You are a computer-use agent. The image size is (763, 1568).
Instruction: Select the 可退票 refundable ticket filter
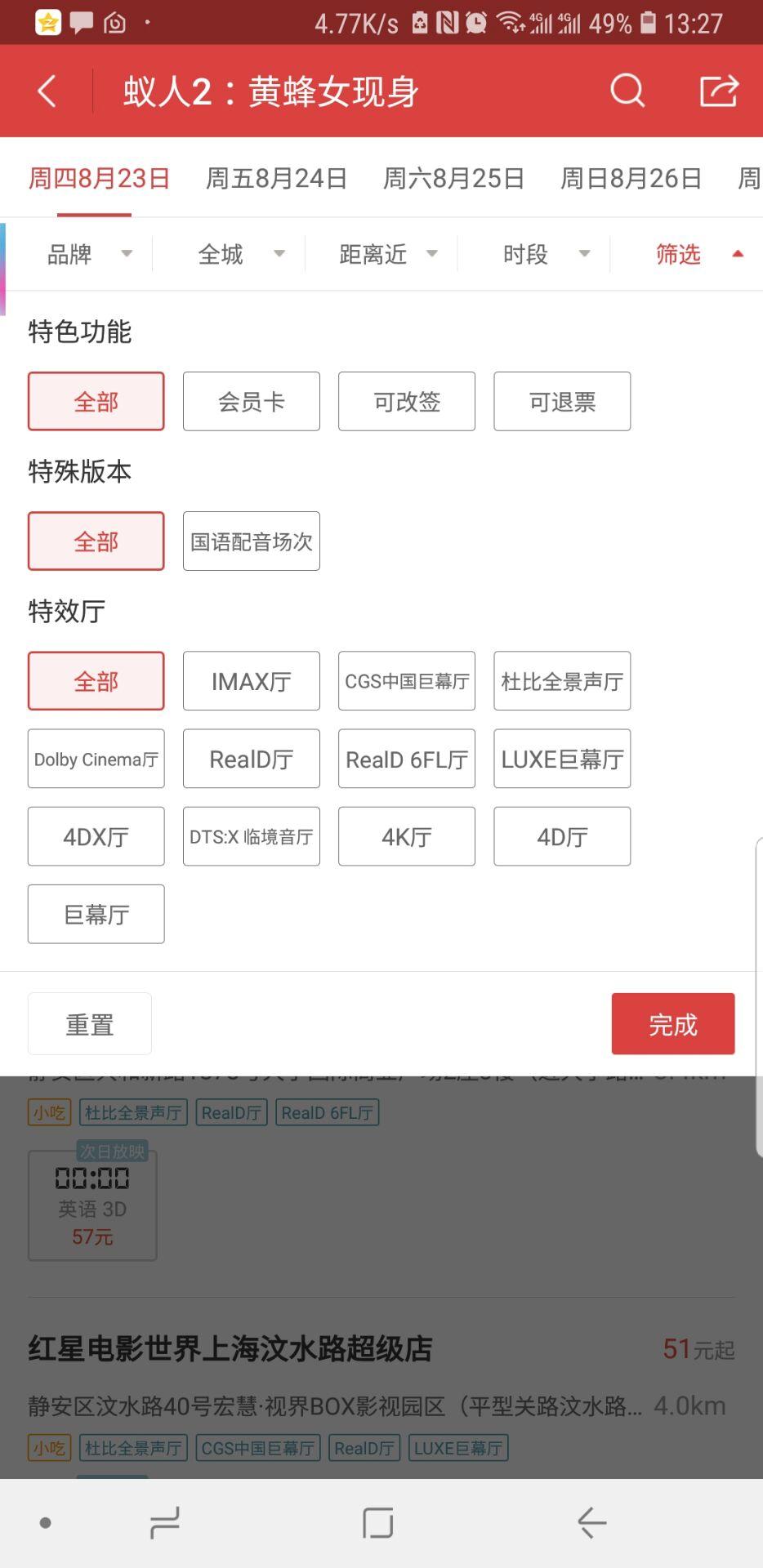click(x=561, y=401)
